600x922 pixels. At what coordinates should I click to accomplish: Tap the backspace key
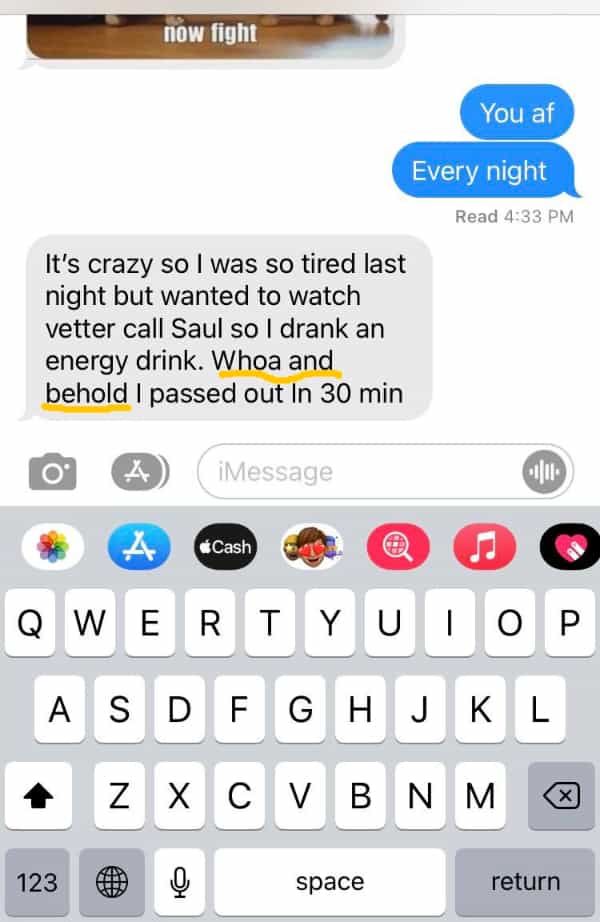561,796
